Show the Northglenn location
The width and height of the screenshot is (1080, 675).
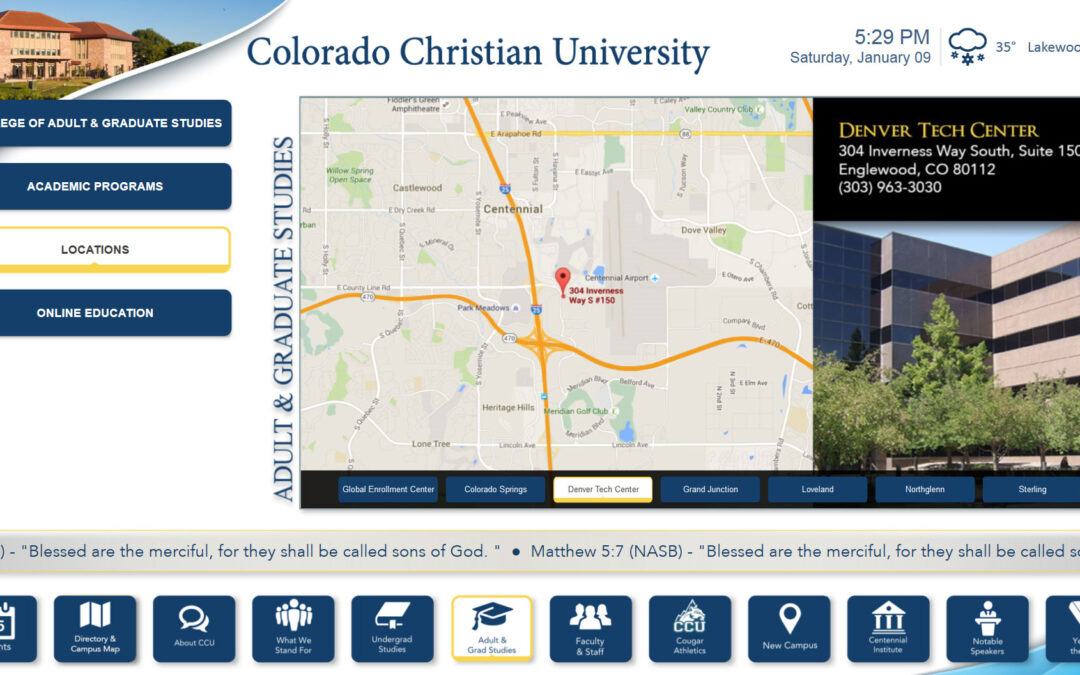click(924, 489)
